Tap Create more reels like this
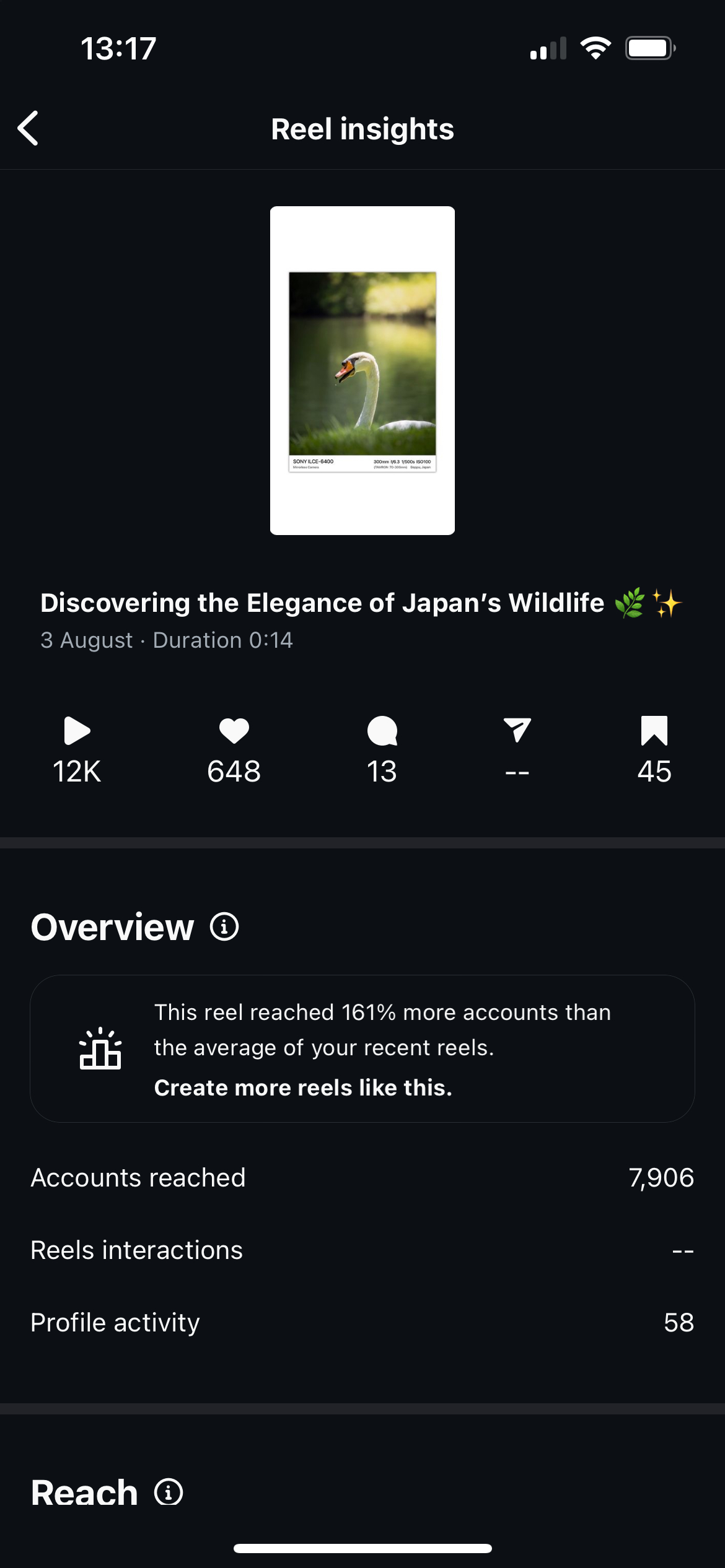This screenshot has height=1568, width=725. (303, 1088)
